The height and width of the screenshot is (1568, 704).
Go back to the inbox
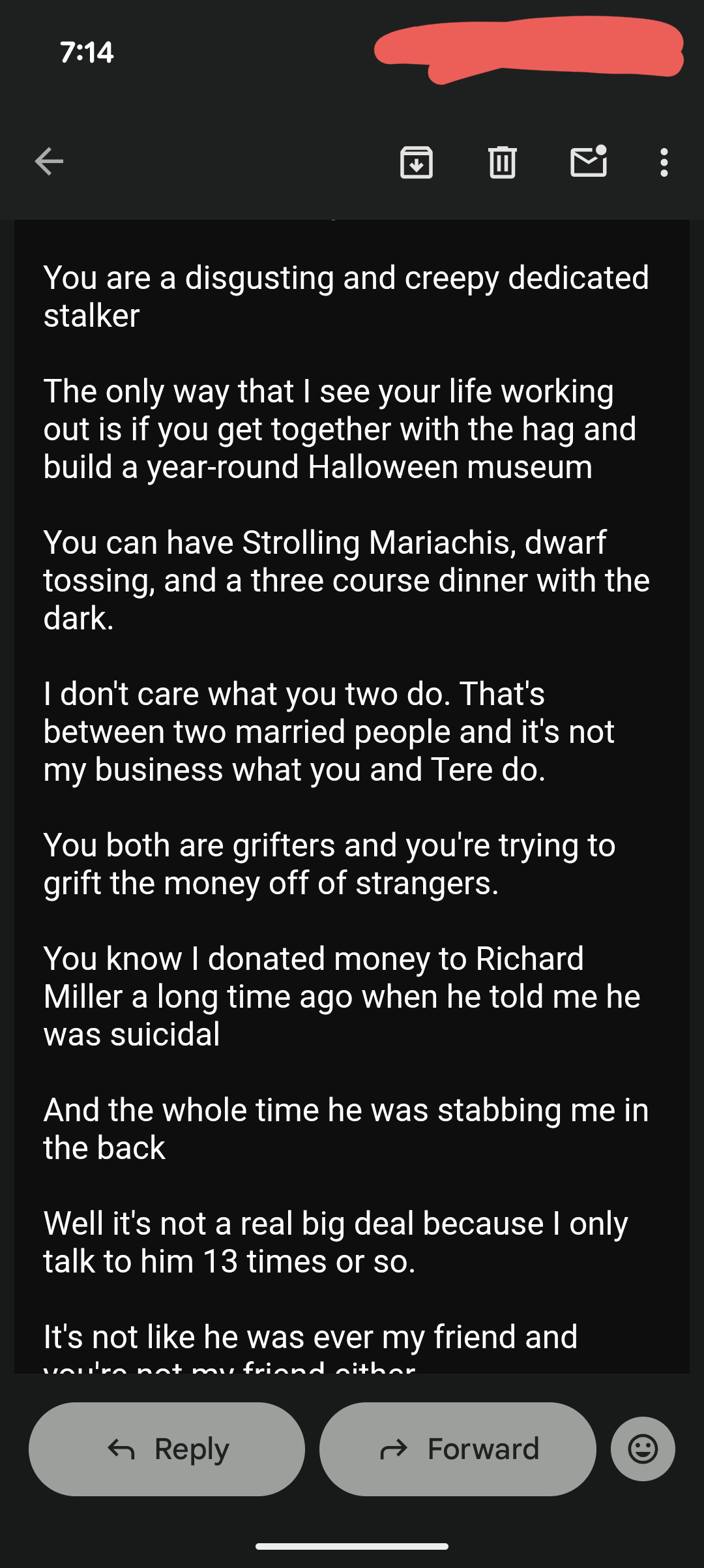click(x=49, y=162)
